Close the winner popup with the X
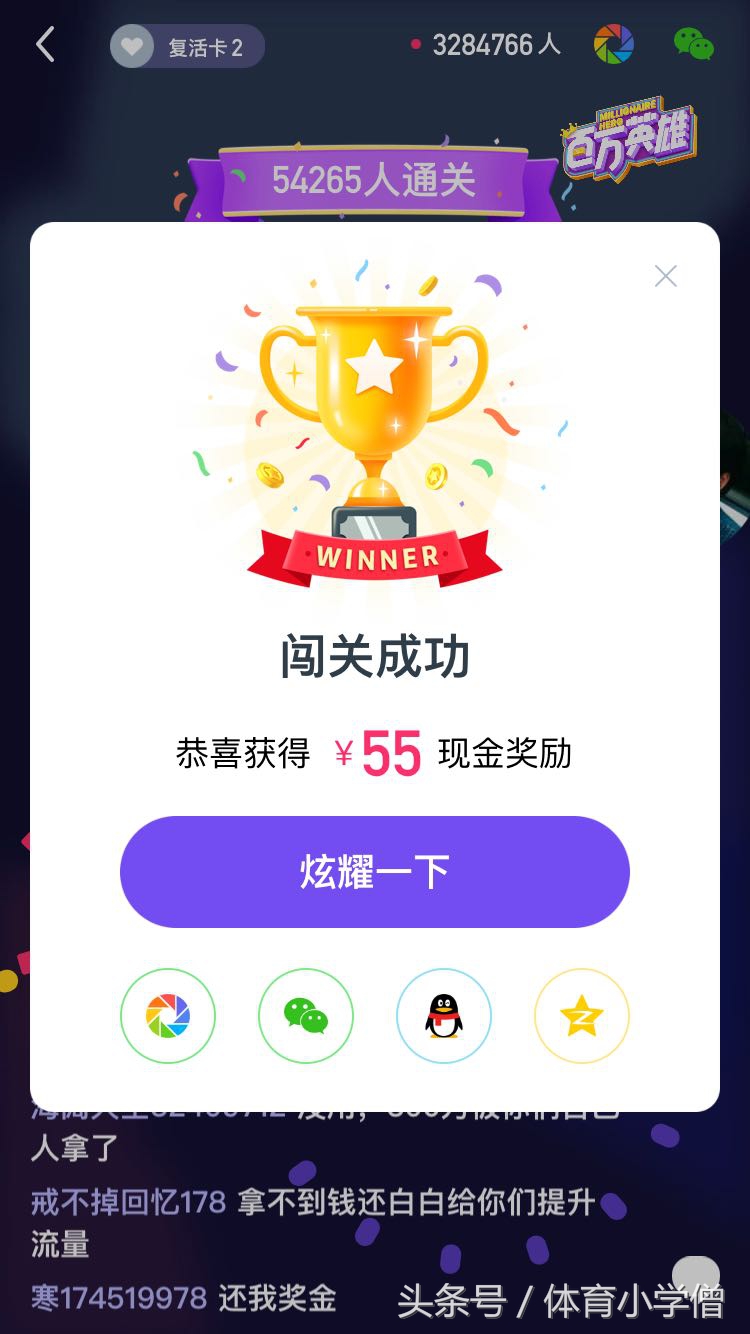This screenshot has height=1334, width=750. (x=666, y=276)
